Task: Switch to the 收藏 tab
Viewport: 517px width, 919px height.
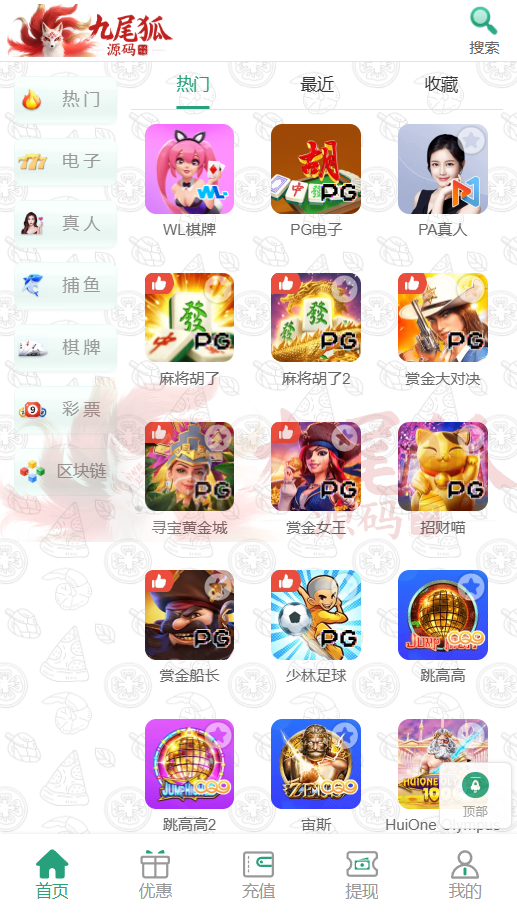Action: [x=441, y=85]
